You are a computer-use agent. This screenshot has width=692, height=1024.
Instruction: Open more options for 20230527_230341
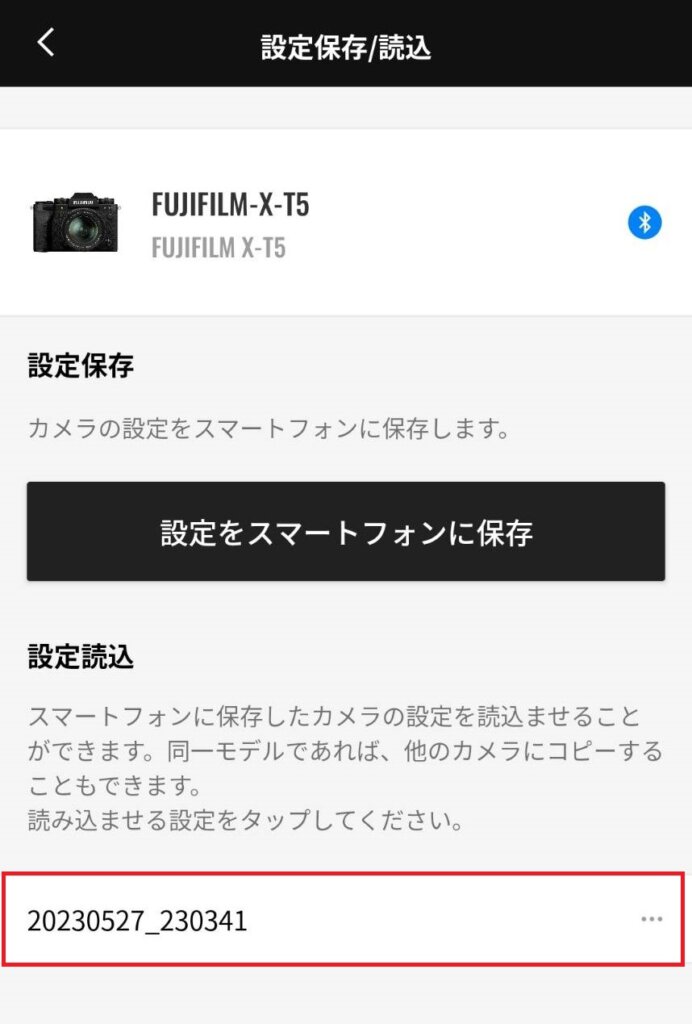pos(651,919)
